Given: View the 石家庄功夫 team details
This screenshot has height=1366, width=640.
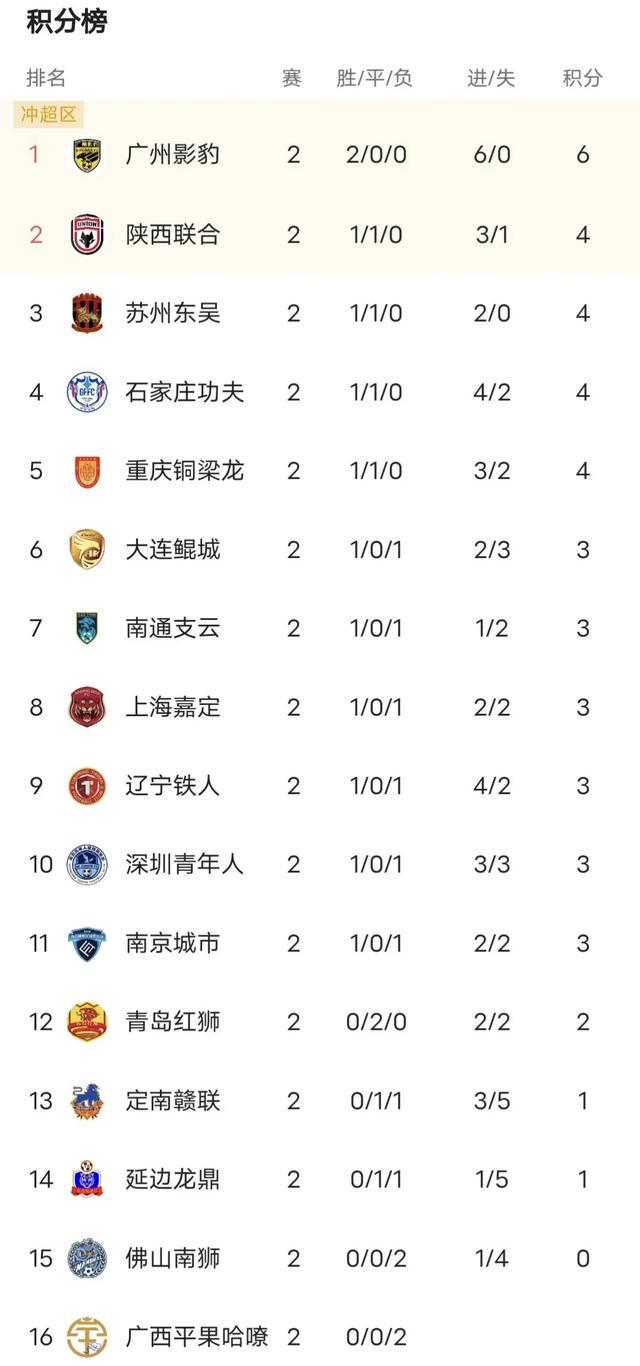Looking at the screenshot, I should tap(320, 392).
